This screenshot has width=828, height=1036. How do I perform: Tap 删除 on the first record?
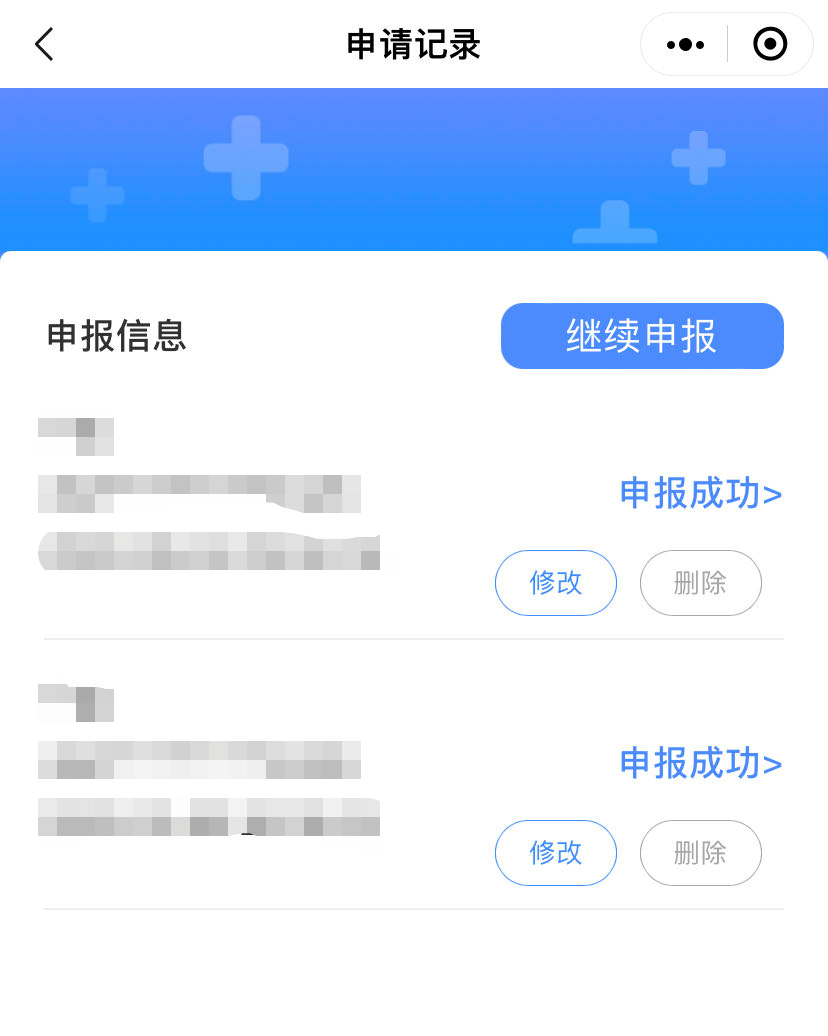point(701,583)
